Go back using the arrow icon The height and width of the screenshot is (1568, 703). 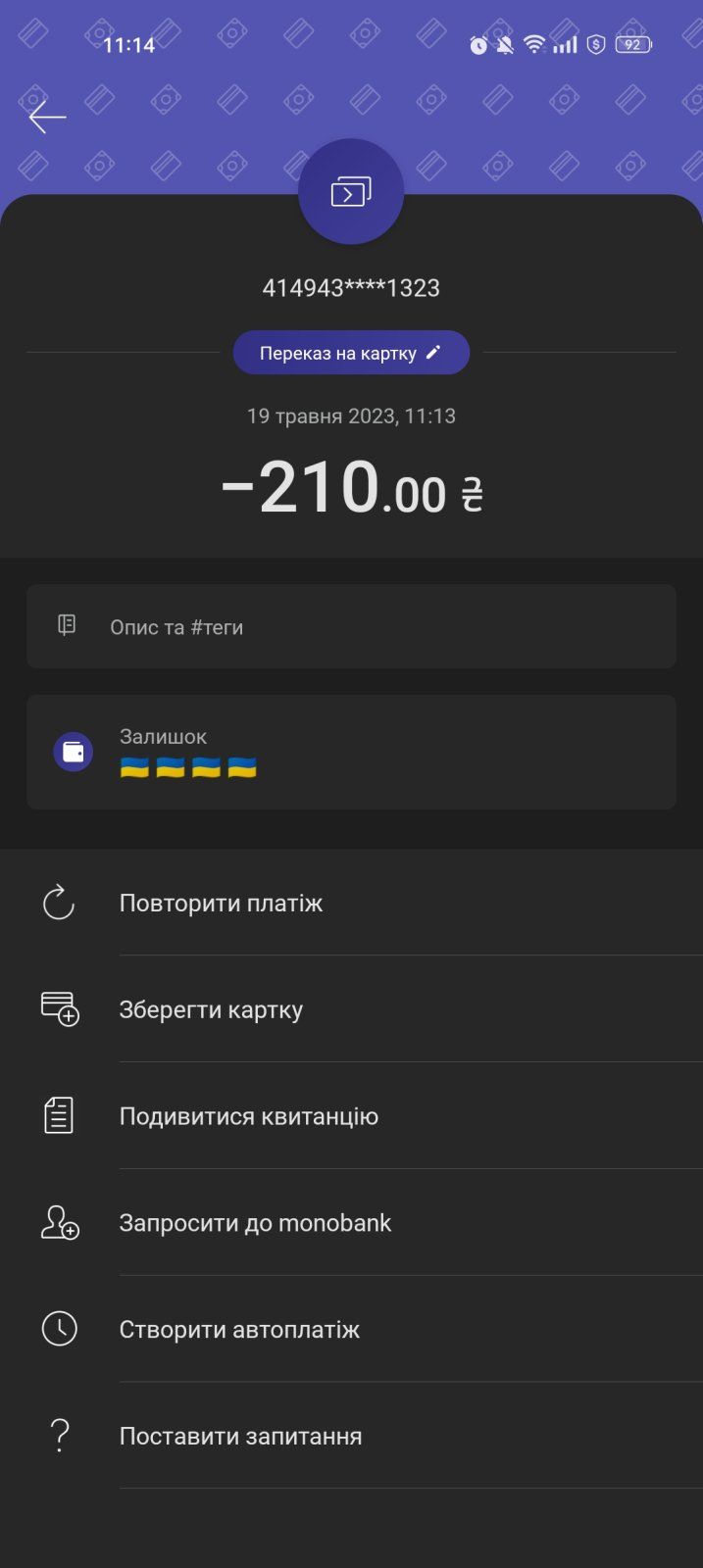pos(47,118)
